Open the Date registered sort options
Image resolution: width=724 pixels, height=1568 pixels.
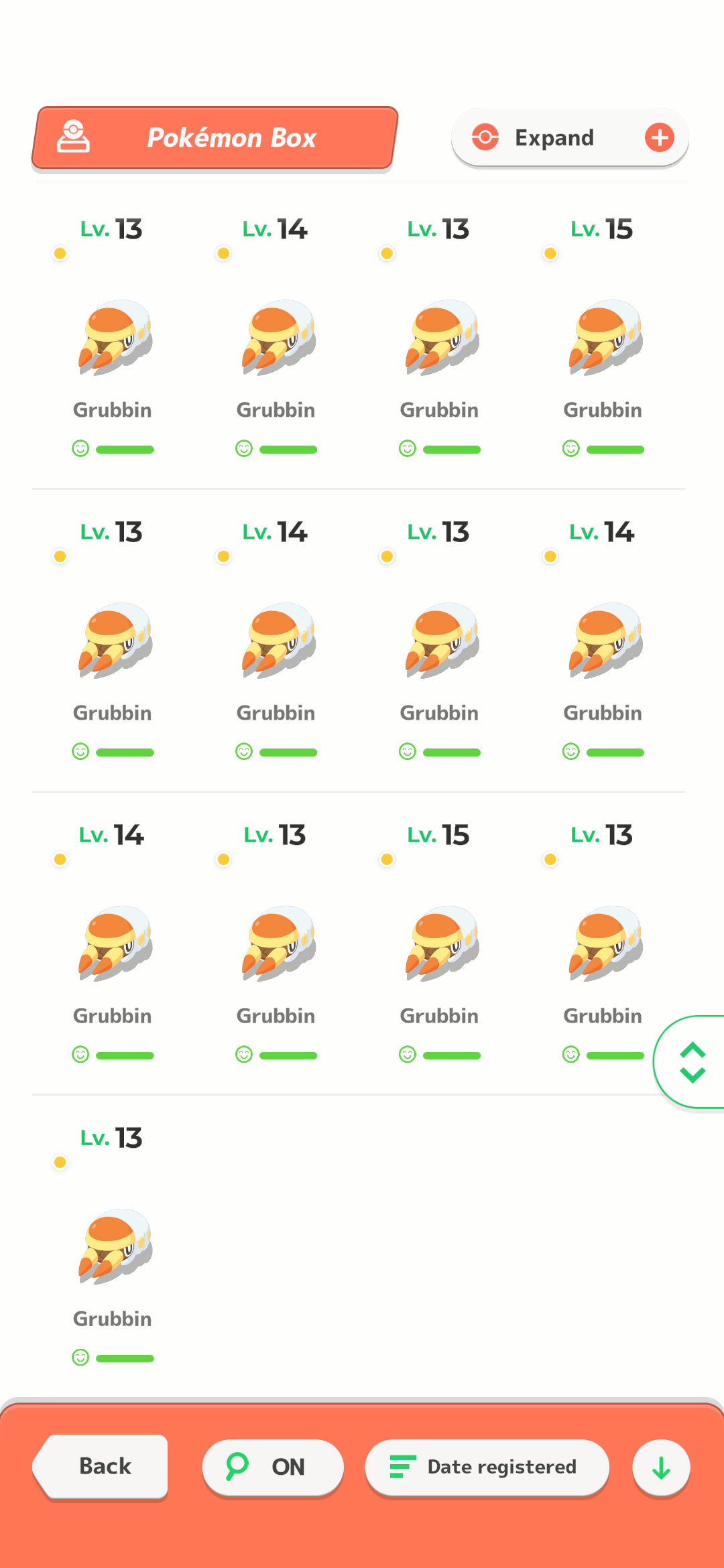coord(487,1467)
